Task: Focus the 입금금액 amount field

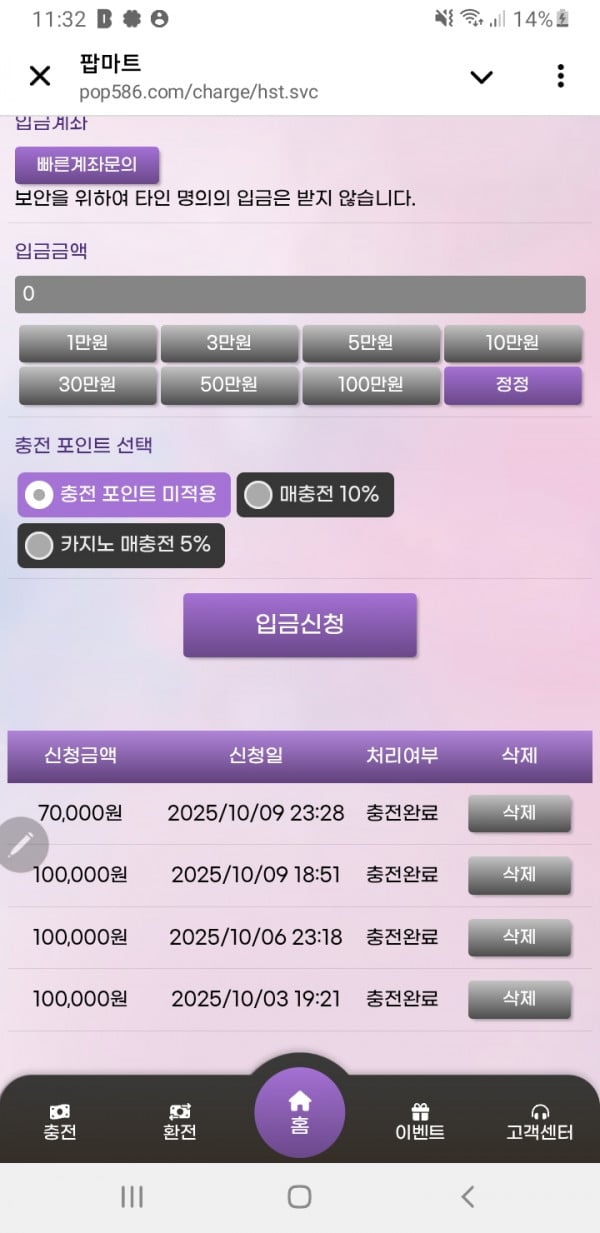Action: click(x=300, y=294)
